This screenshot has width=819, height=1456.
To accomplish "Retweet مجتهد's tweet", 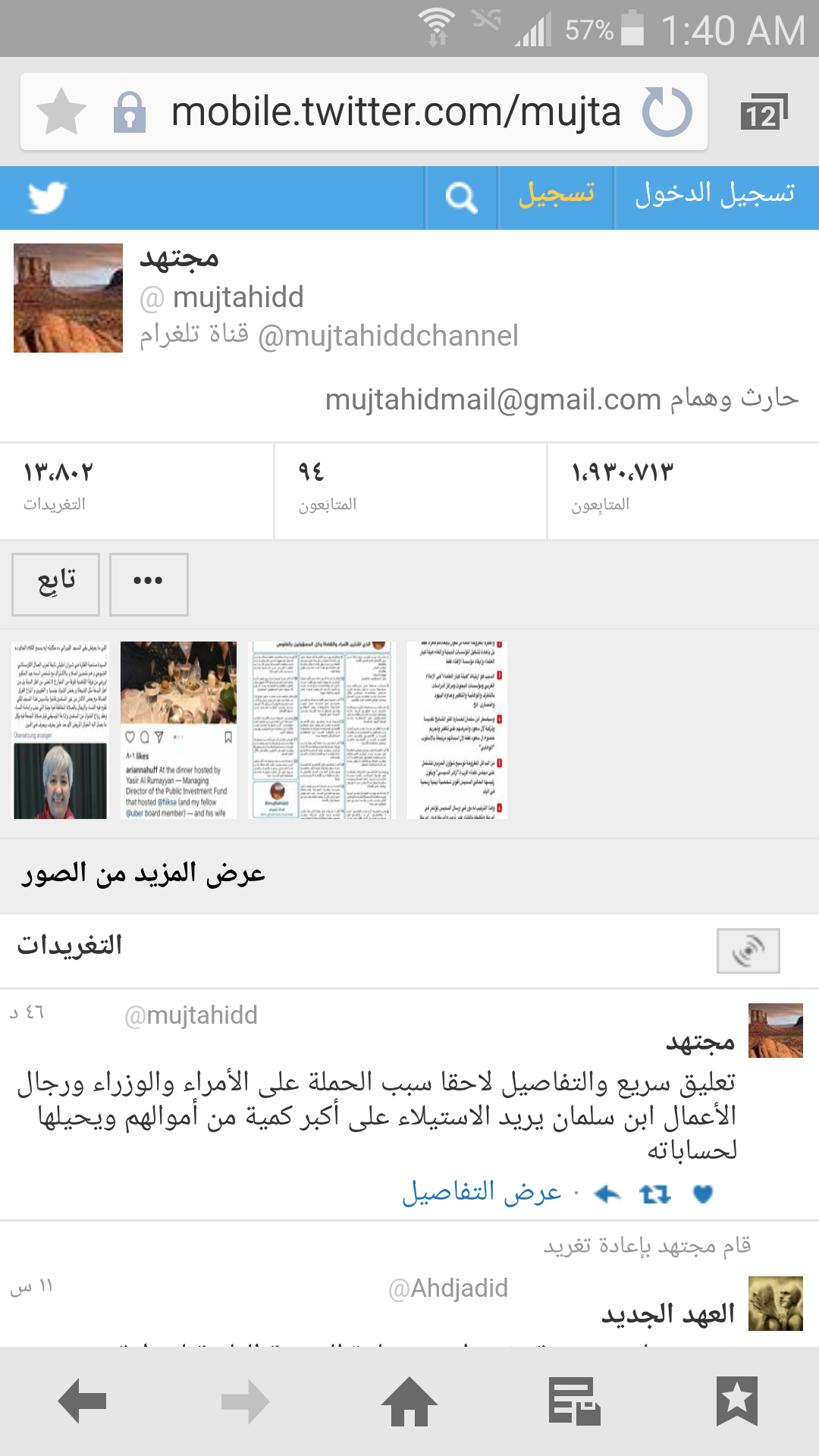I will pyautogui.click(x=655, y=1194).
